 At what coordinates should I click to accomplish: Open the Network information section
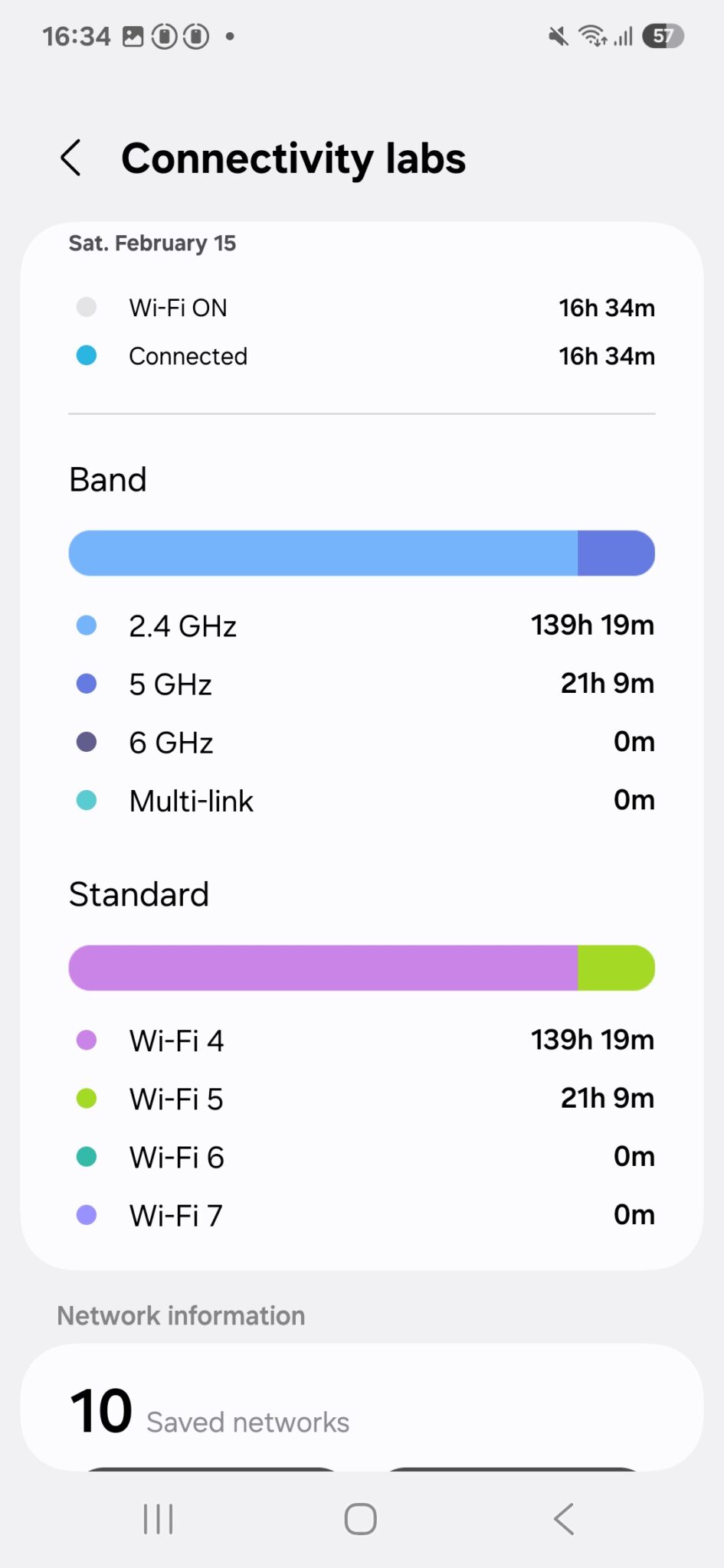[181, 1315]
